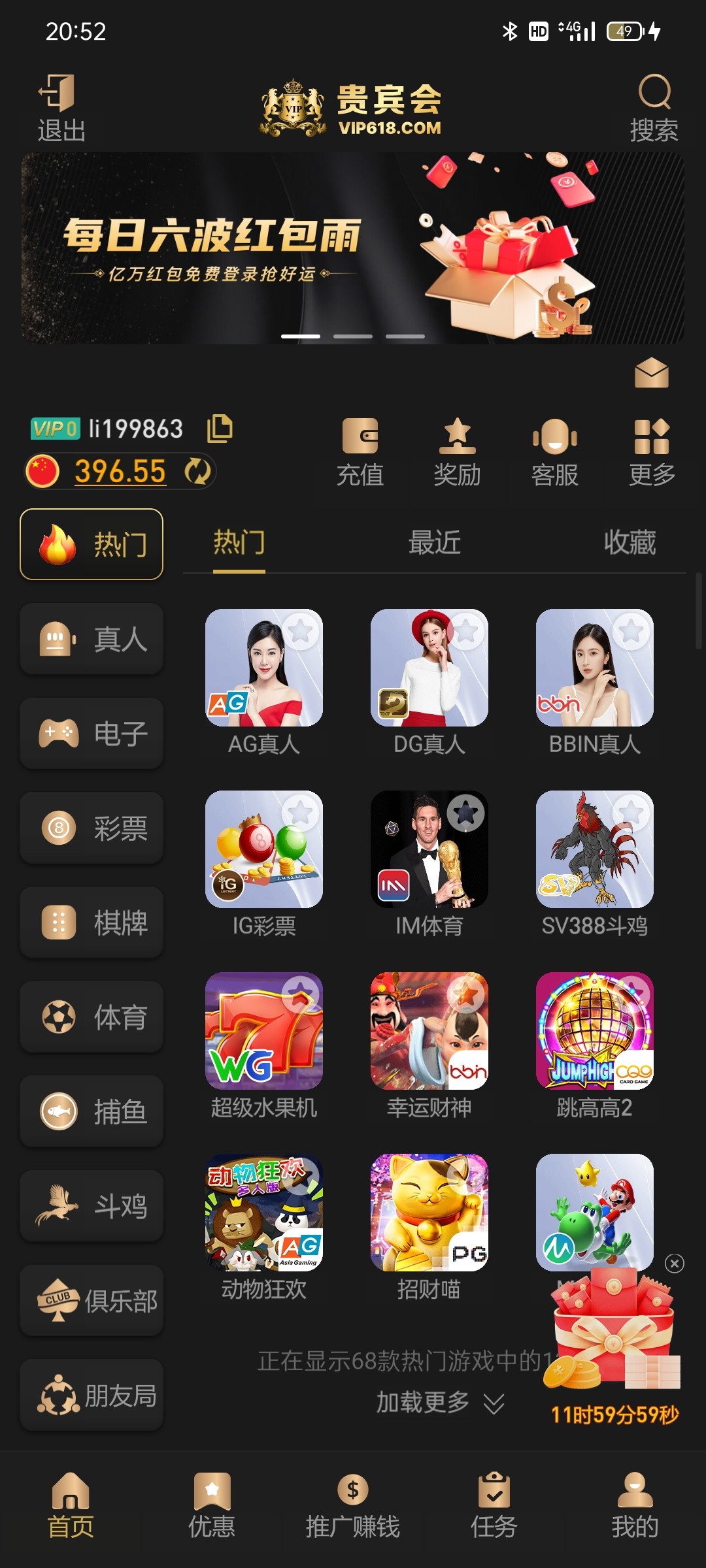Go to the 优惠 tab
The height and width of the screenshot is (1568, 706).
tap(212, 1505)
